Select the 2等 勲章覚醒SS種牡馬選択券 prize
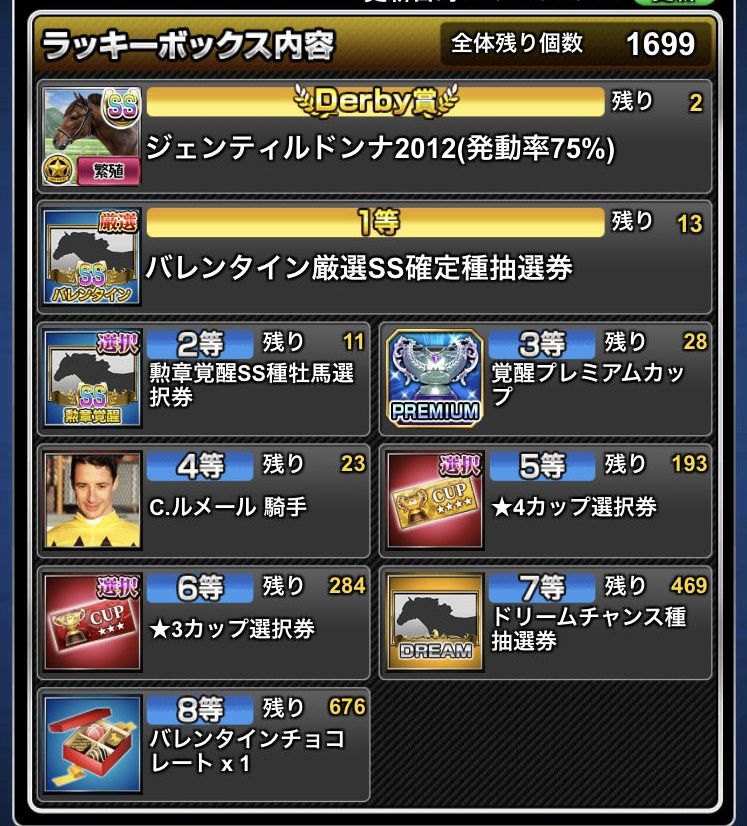Viewport: 747px width, 826px height. [x=204, y=379]
